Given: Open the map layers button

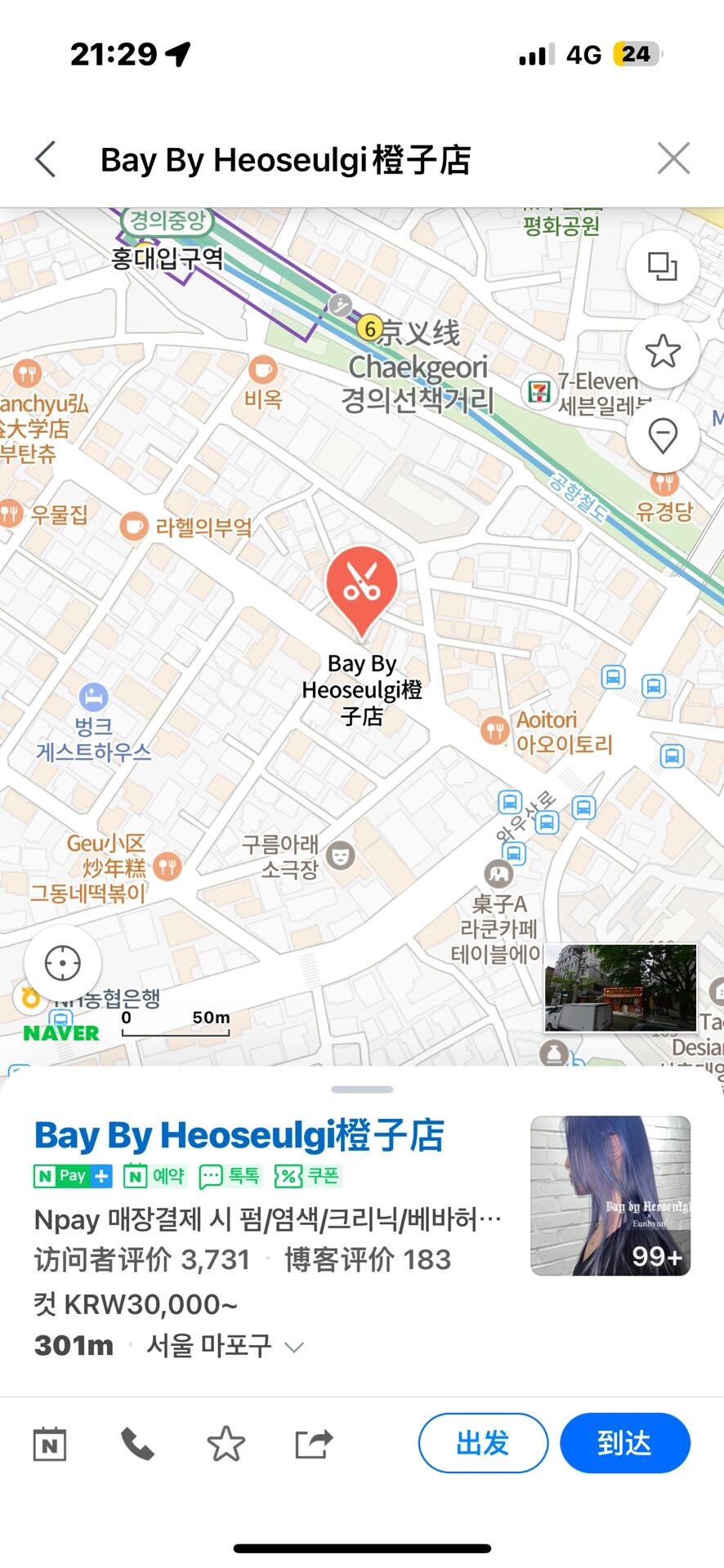Looking at the screenshot, I should point(663,267).
